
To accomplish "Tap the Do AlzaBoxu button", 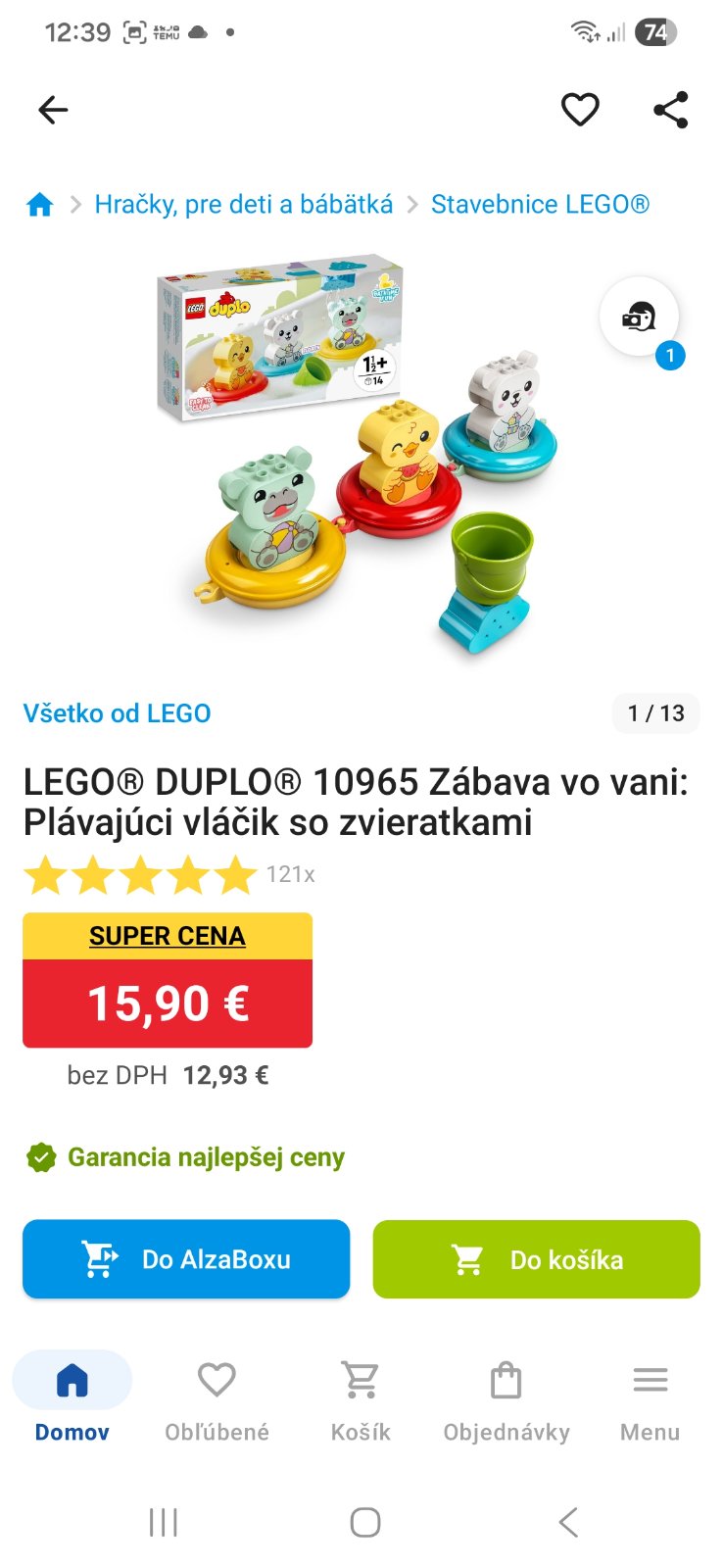I will click(186, 1259).
